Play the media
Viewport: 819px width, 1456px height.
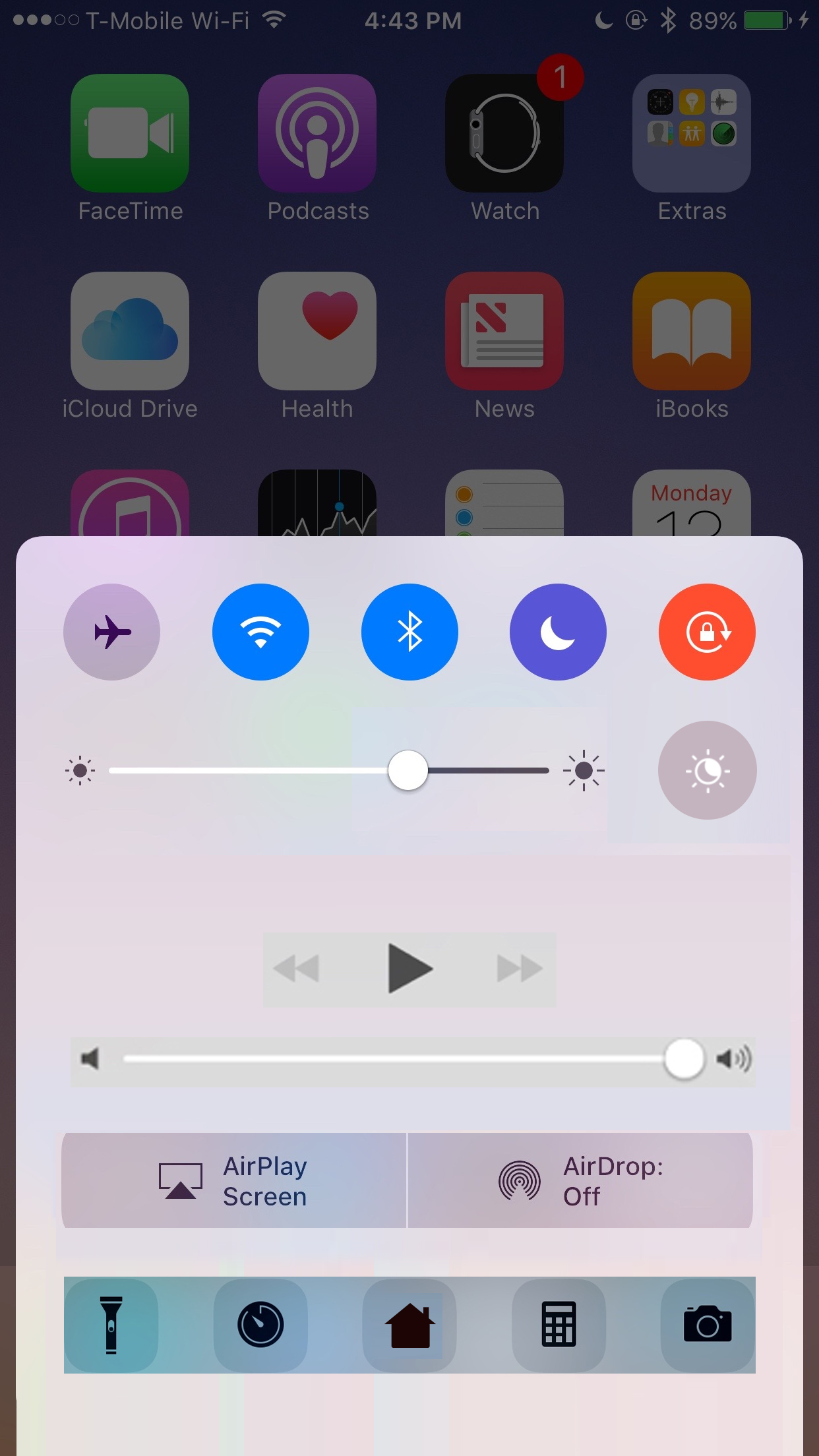(409, 969)
